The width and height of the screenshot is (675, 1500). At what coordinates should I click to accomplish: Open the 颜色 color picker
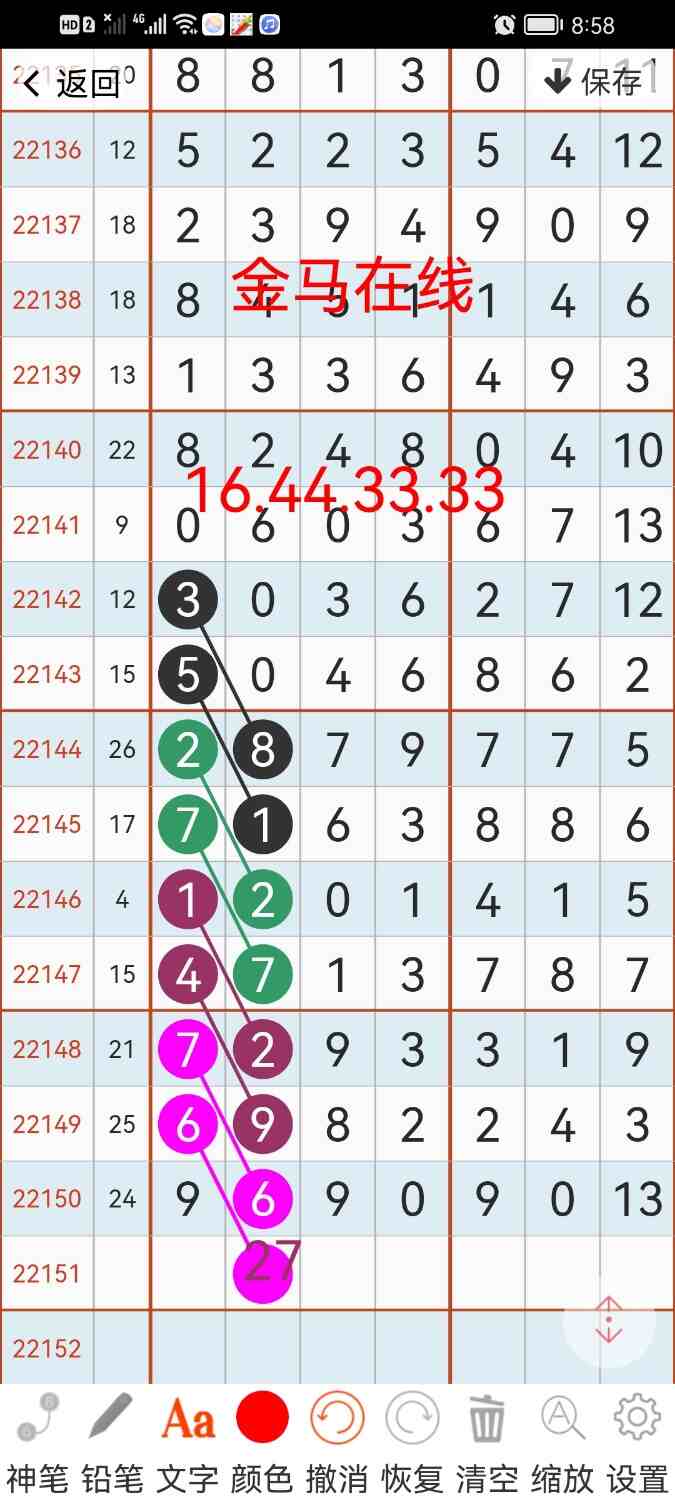coord(262,1440)
